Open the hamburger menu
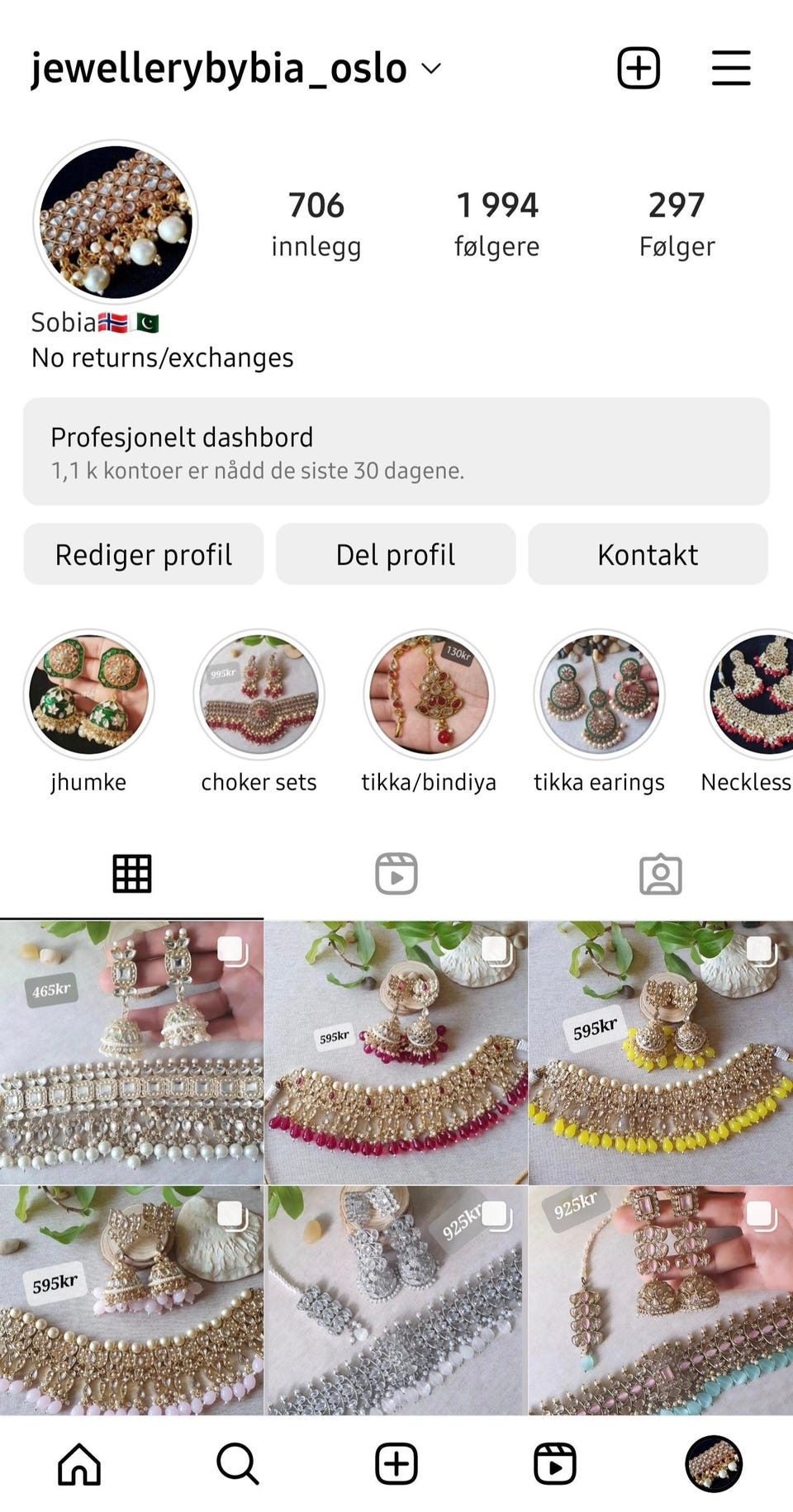This screenshot has width=793, height=1512. (730, 68)
